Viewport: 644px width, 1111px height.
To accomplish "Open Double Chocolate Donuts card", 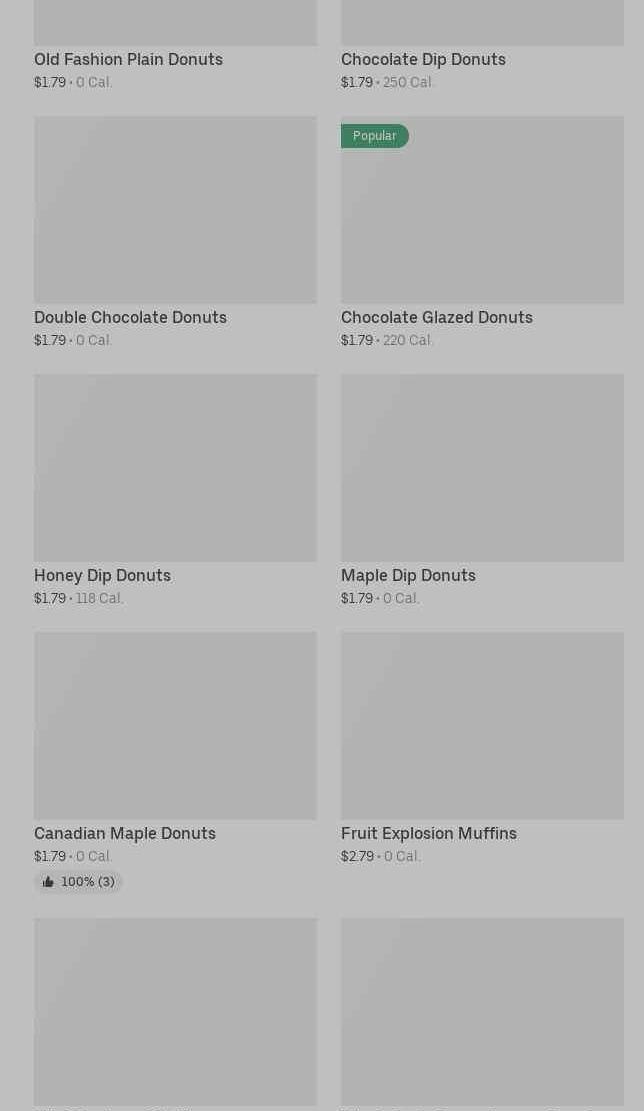I will click(175, 232).
